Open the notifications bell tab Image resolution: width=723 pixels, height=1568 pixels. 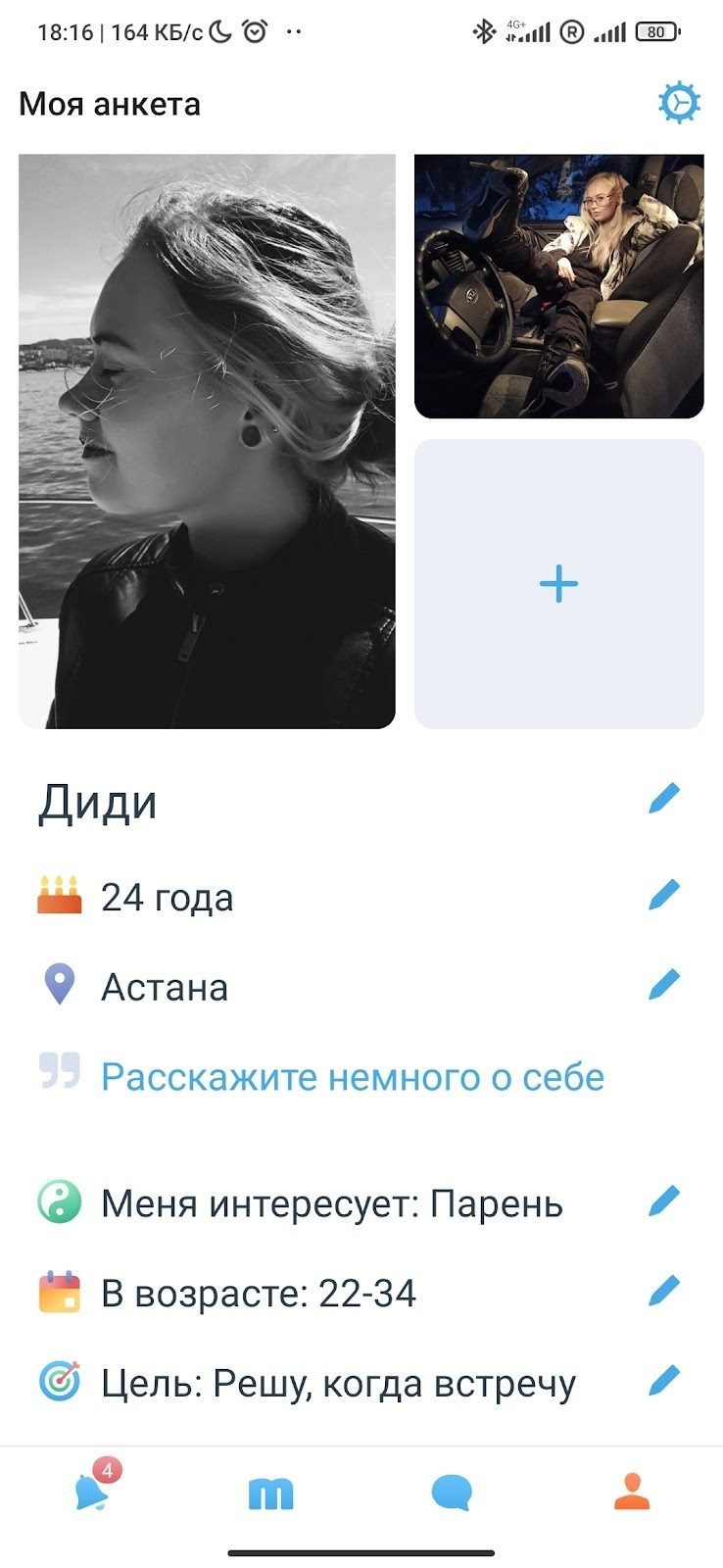click(x=92, y=1493)
